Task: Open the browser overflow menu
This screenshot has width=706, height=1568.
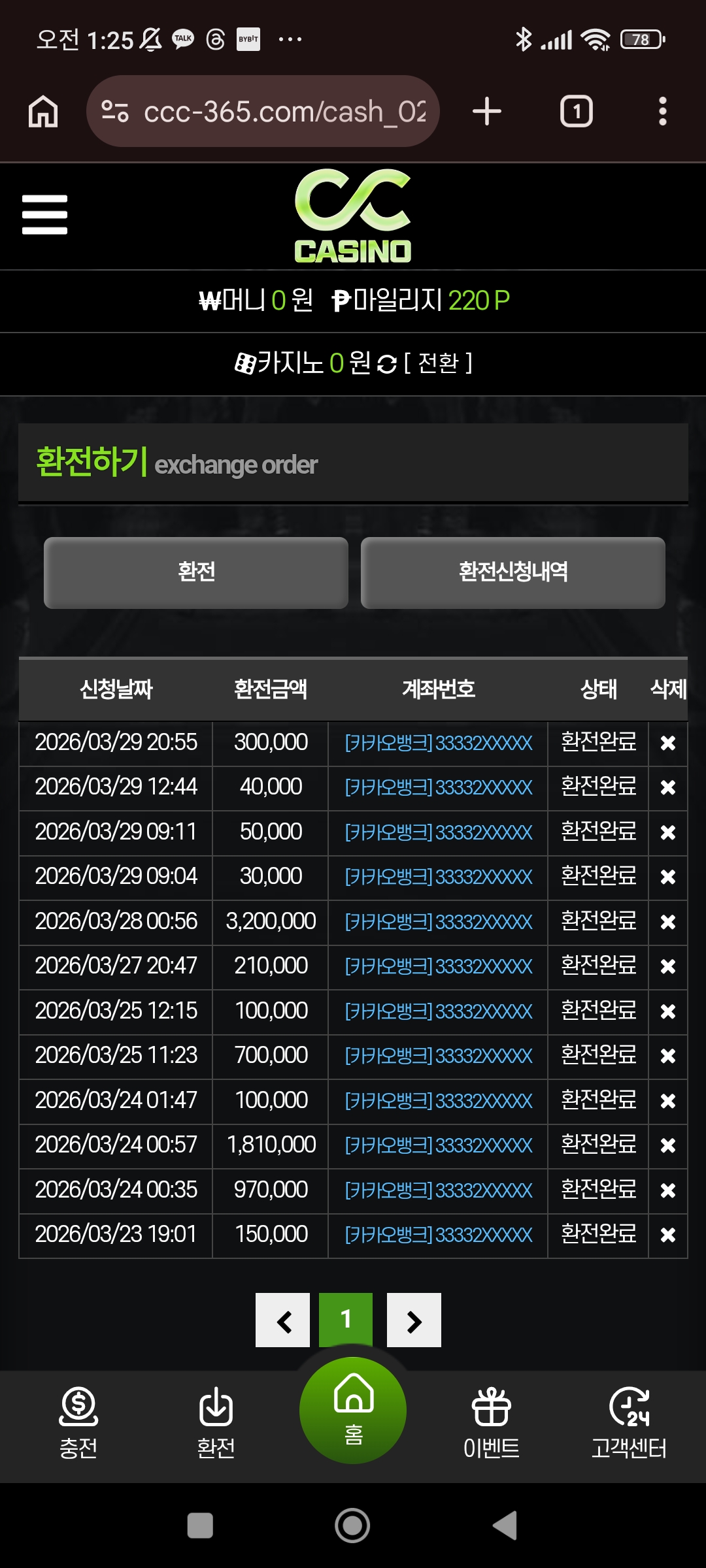Action: [x=662, y=111]
